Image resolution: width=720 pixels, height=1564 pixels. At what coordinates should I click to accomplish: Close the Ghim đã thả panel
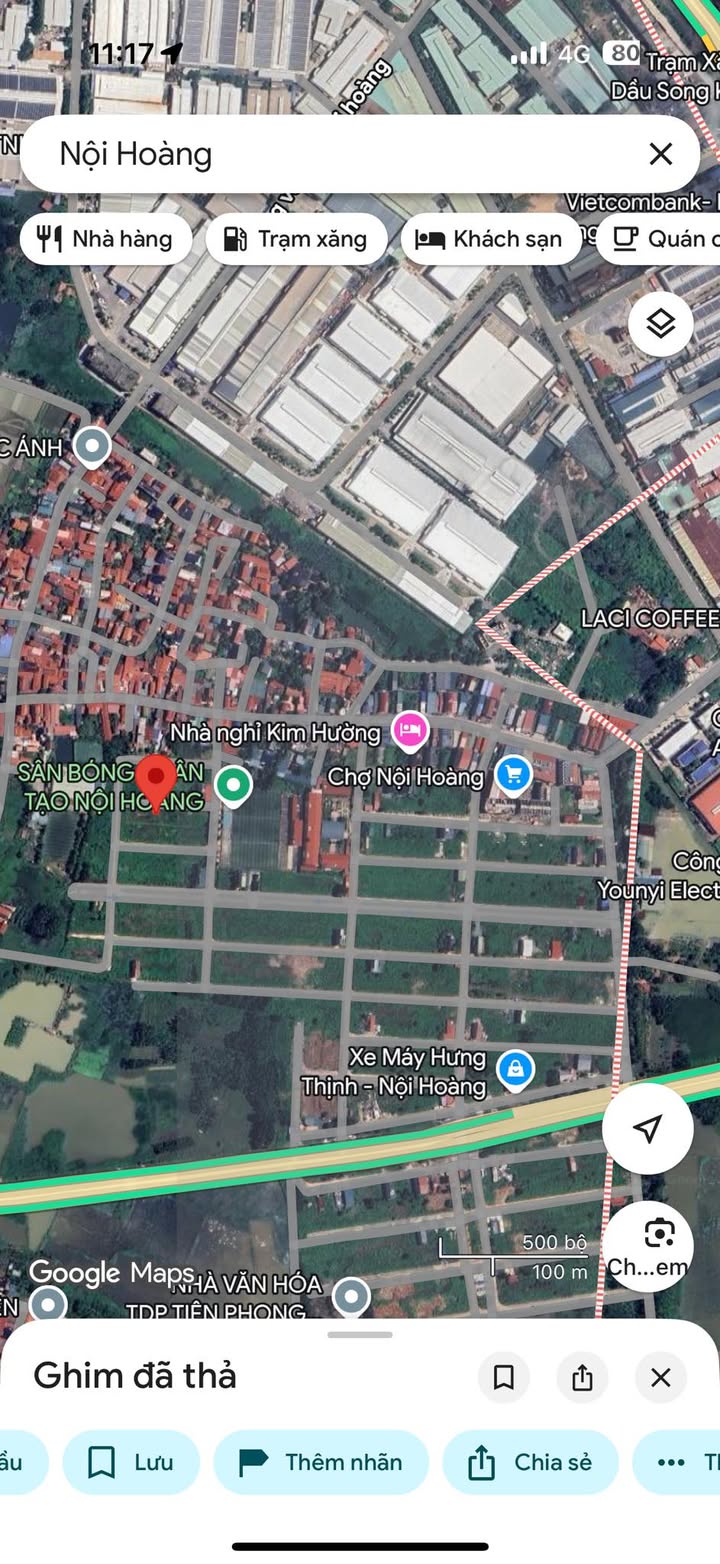point(660,1377)
